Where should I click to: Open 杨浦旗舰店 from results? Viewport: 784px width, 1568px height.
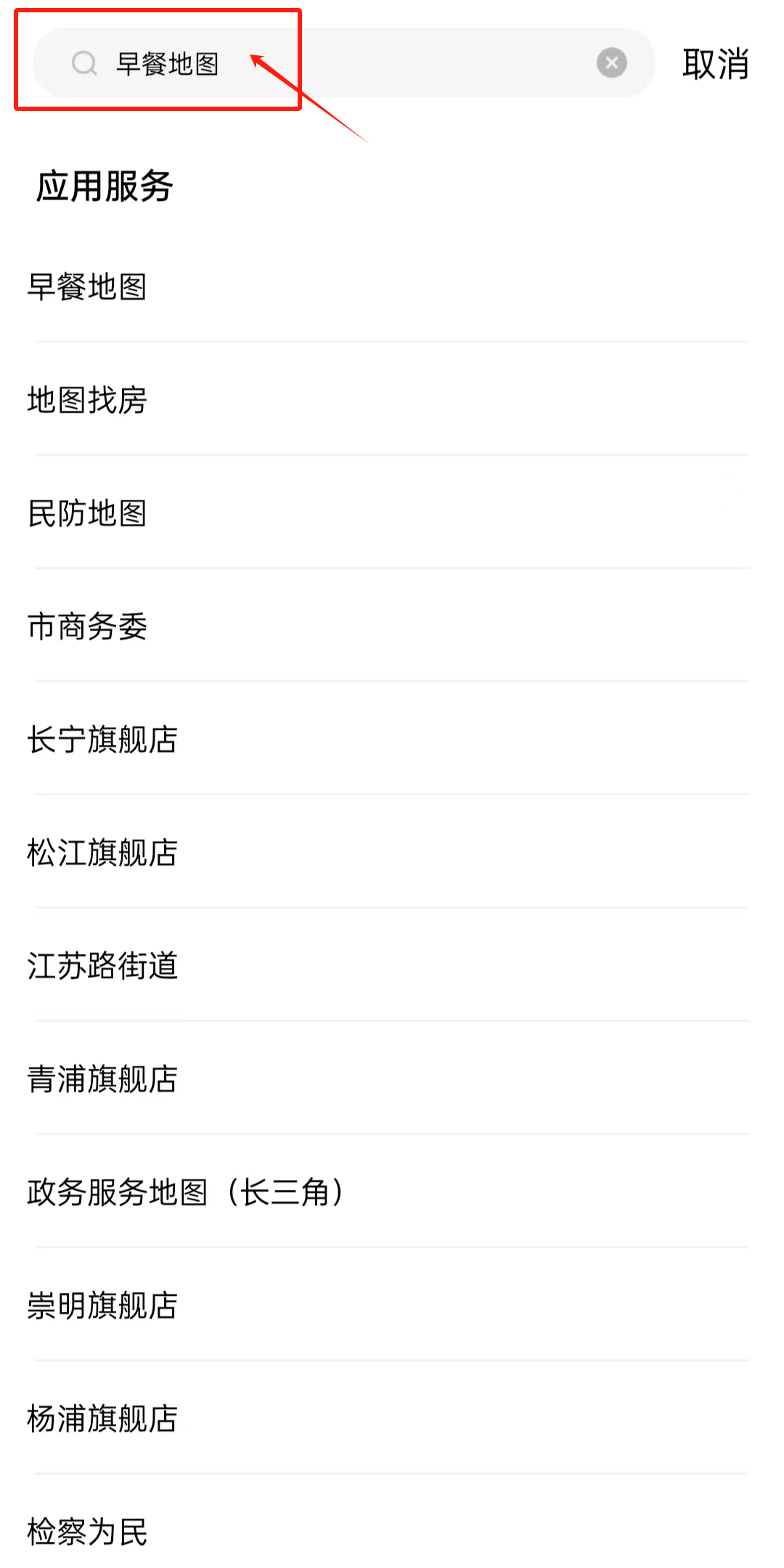(x=102, y=1419)
